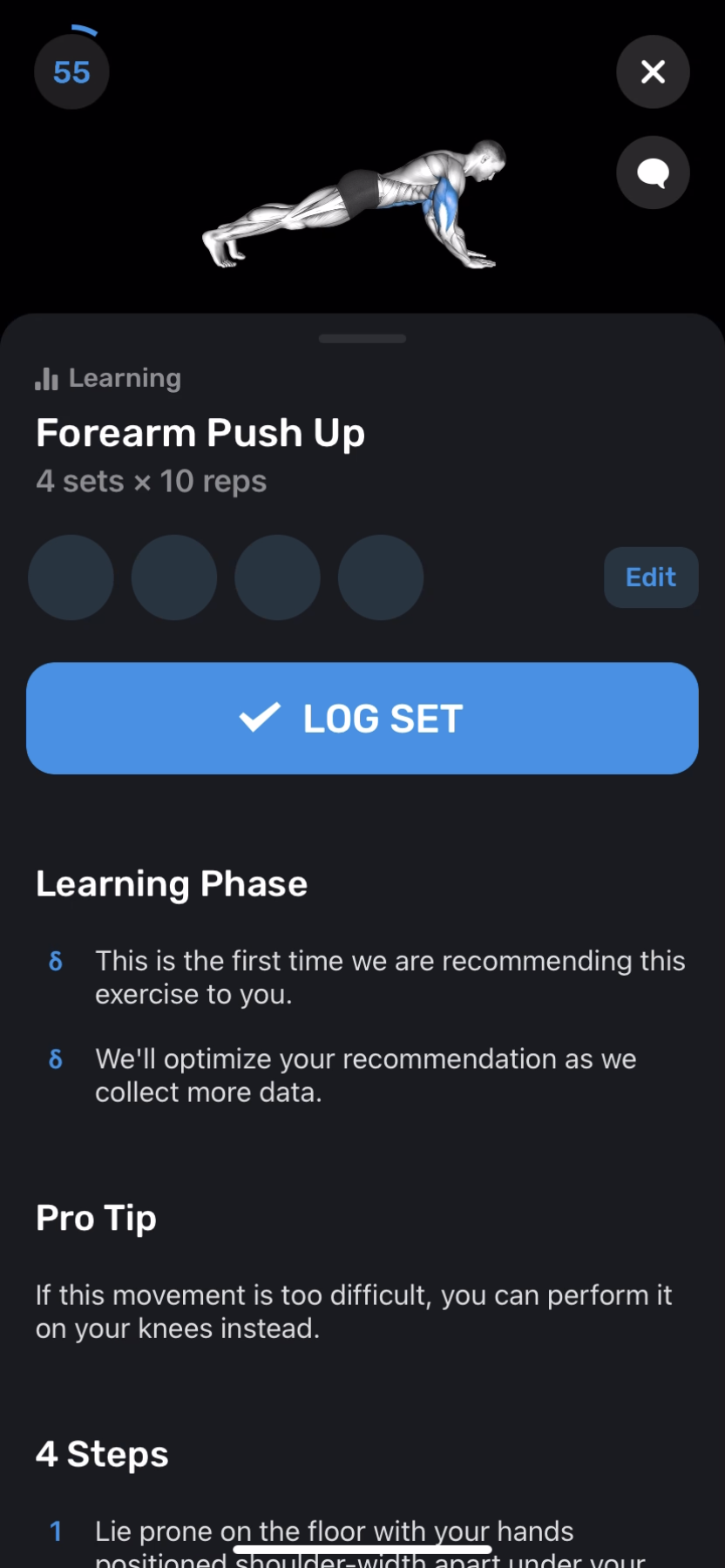Screen dimensions: 725x1568
Task: Select the delta icon beside second Learning Phase bullet
Action: pos(55,1058)
